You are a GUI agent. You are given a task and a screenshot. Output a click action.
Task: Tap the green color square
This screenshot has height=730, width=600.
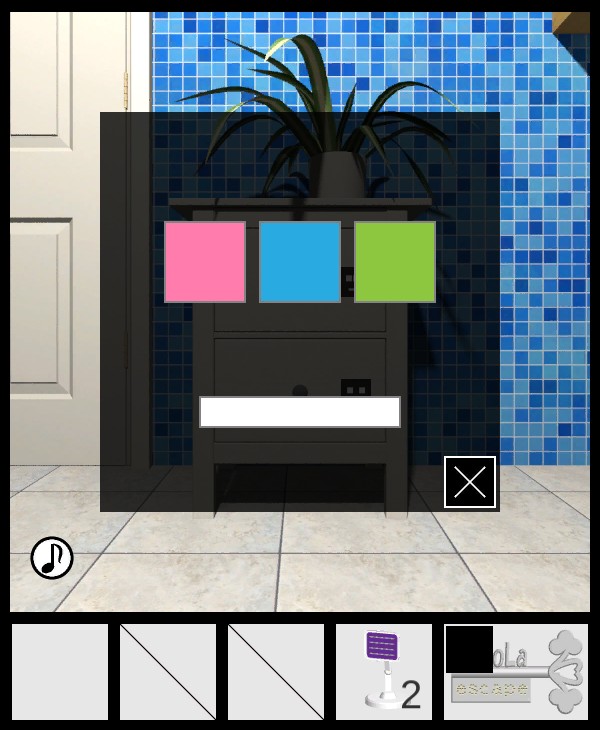(x=395, y=262)
